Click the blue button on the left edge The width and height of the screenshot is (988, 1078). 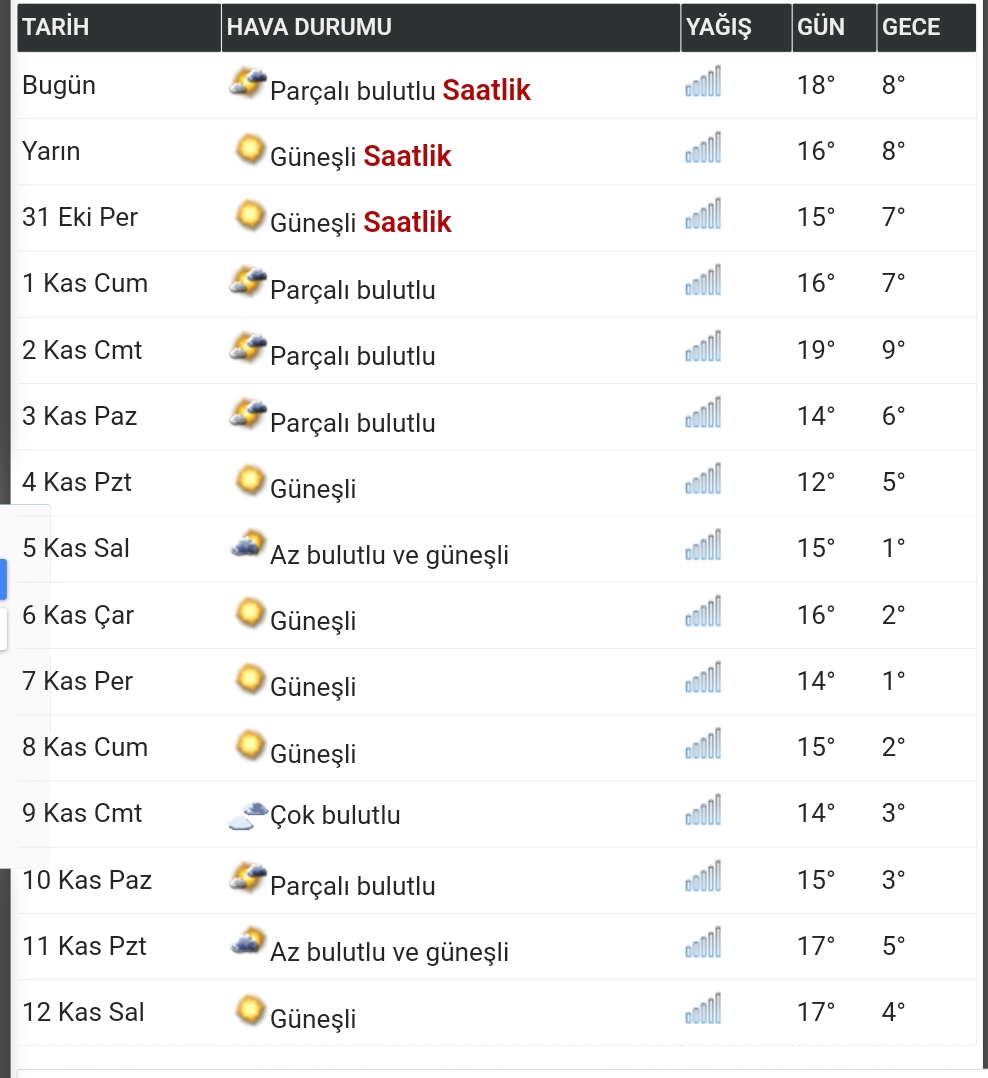[x=4, y=579]
